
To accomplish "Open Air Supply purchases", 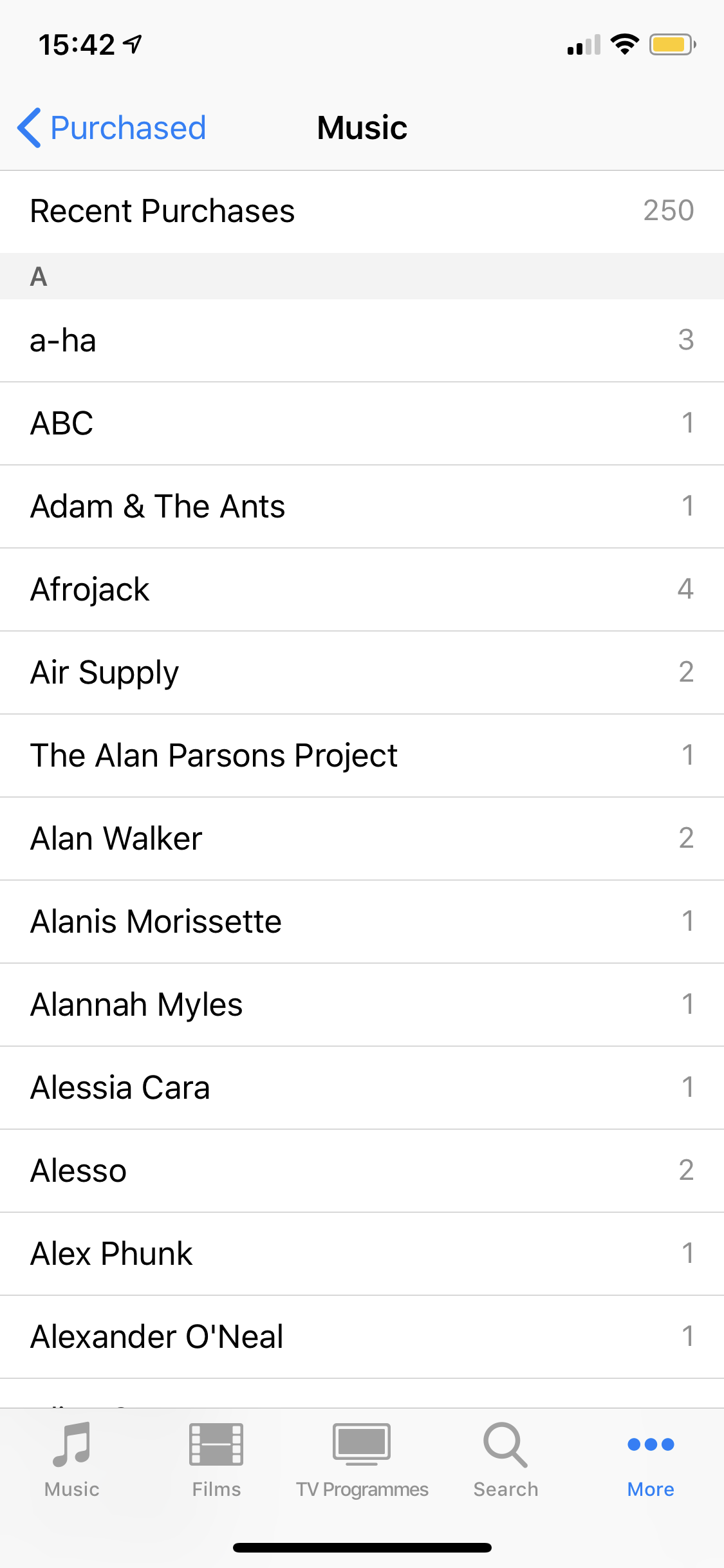I will tap(362, 673).
